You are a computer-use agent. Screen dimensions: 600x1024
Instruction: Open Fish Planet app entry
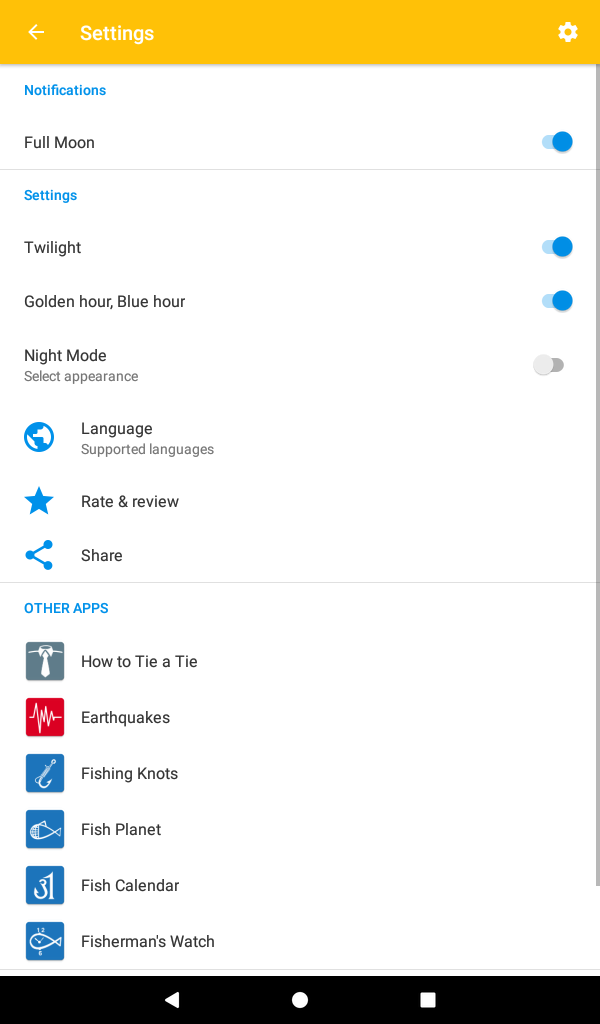tap(300, 829)
